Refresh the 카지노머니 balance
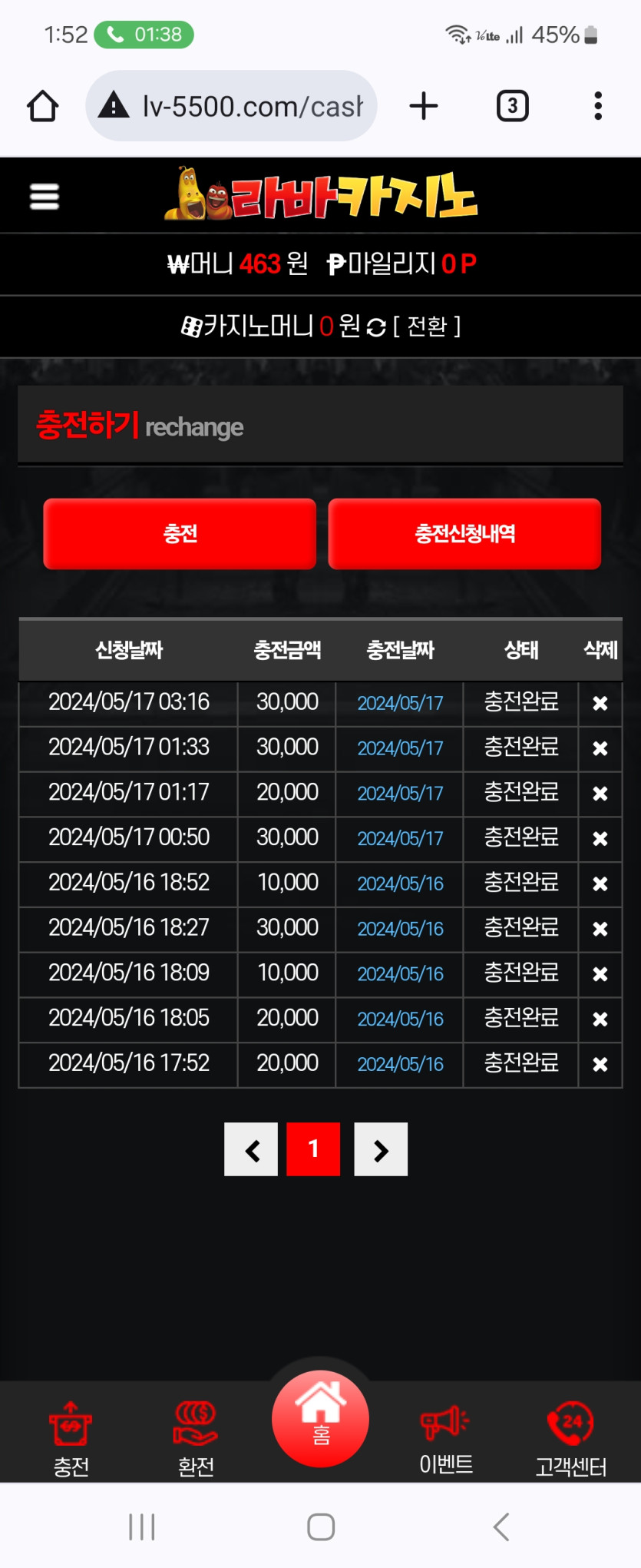Image resolution: width=641 pixels, height=1568 pixels. pyautogui.click(x=376, y=327)
